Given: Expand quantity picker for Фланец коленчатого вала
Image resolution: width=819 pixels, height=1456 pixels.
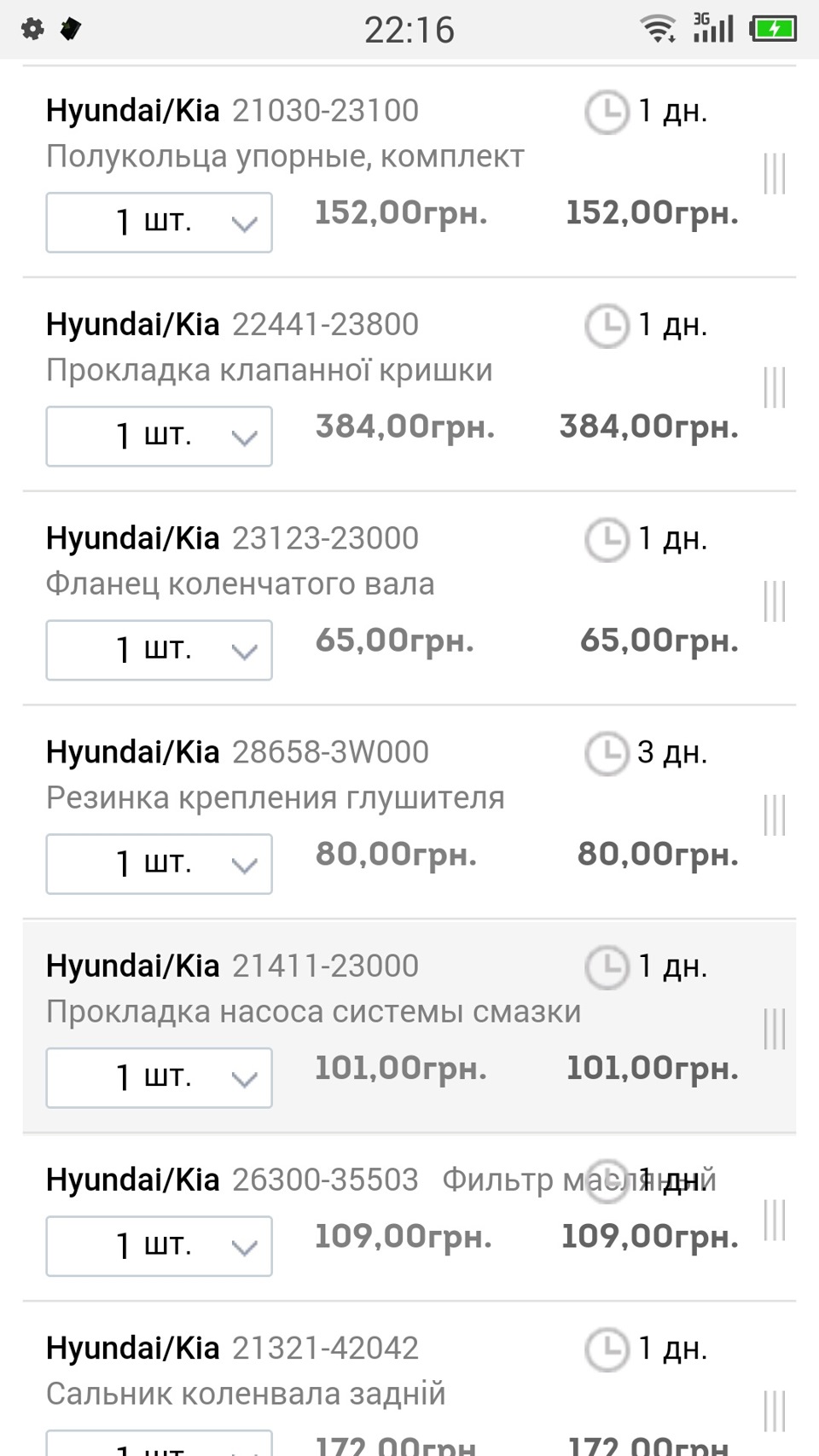Looking at the screenshot, I should point(159,651).
